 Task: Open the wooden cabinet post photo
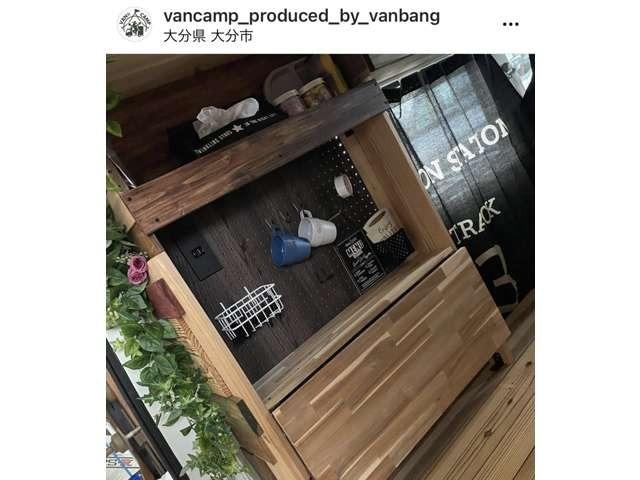[x=320, y=266]
